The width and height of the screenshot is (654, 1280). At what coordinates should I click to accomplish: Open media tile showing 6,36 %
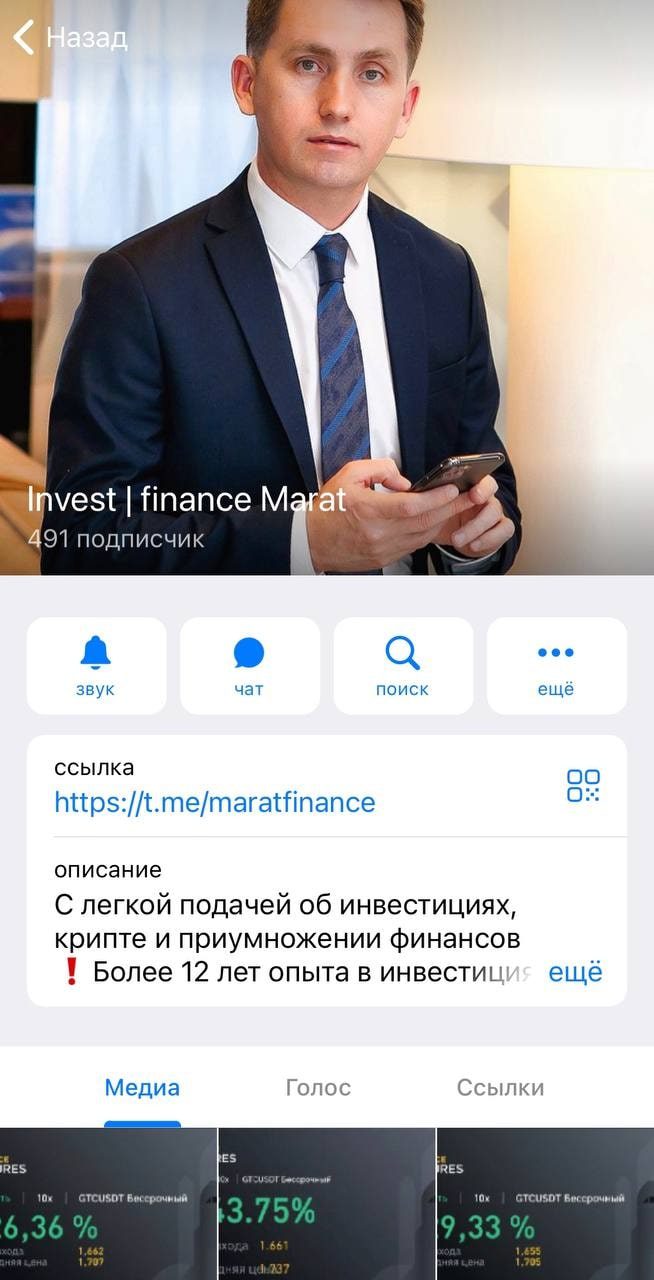click(x=108, y=1205)
